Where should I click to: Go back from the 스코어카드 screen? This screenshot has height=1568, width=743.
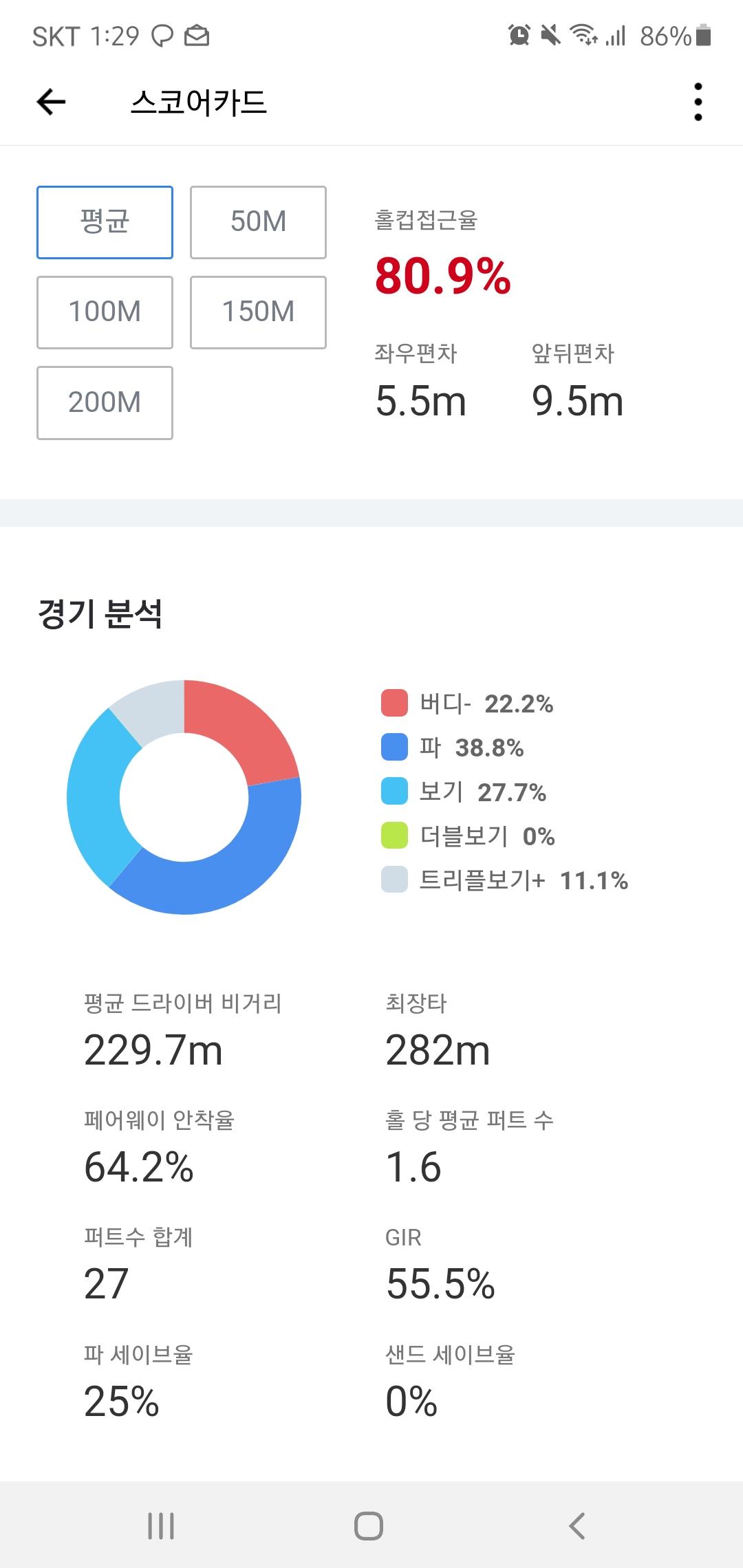tap(51, 102)
